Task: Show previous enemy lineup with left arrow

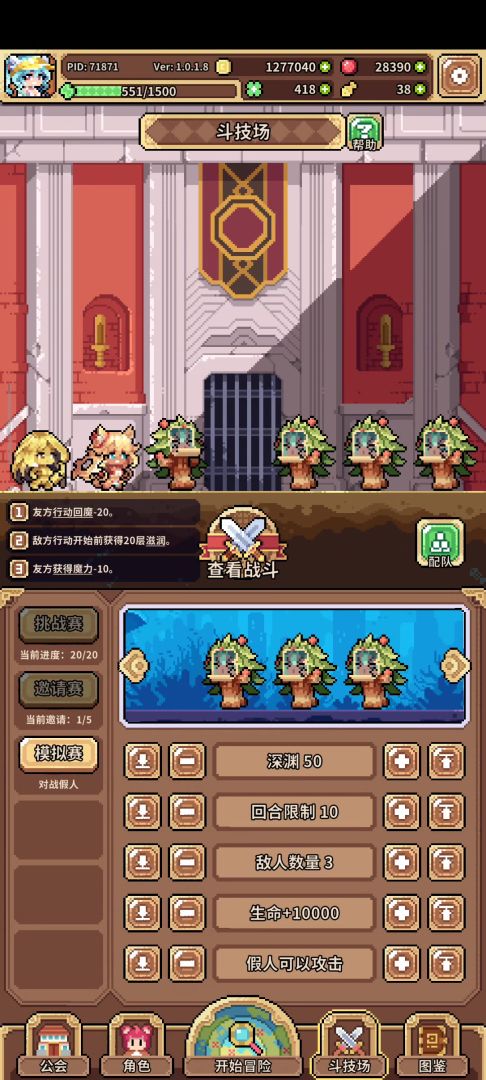Action: (x=134, y=666)
